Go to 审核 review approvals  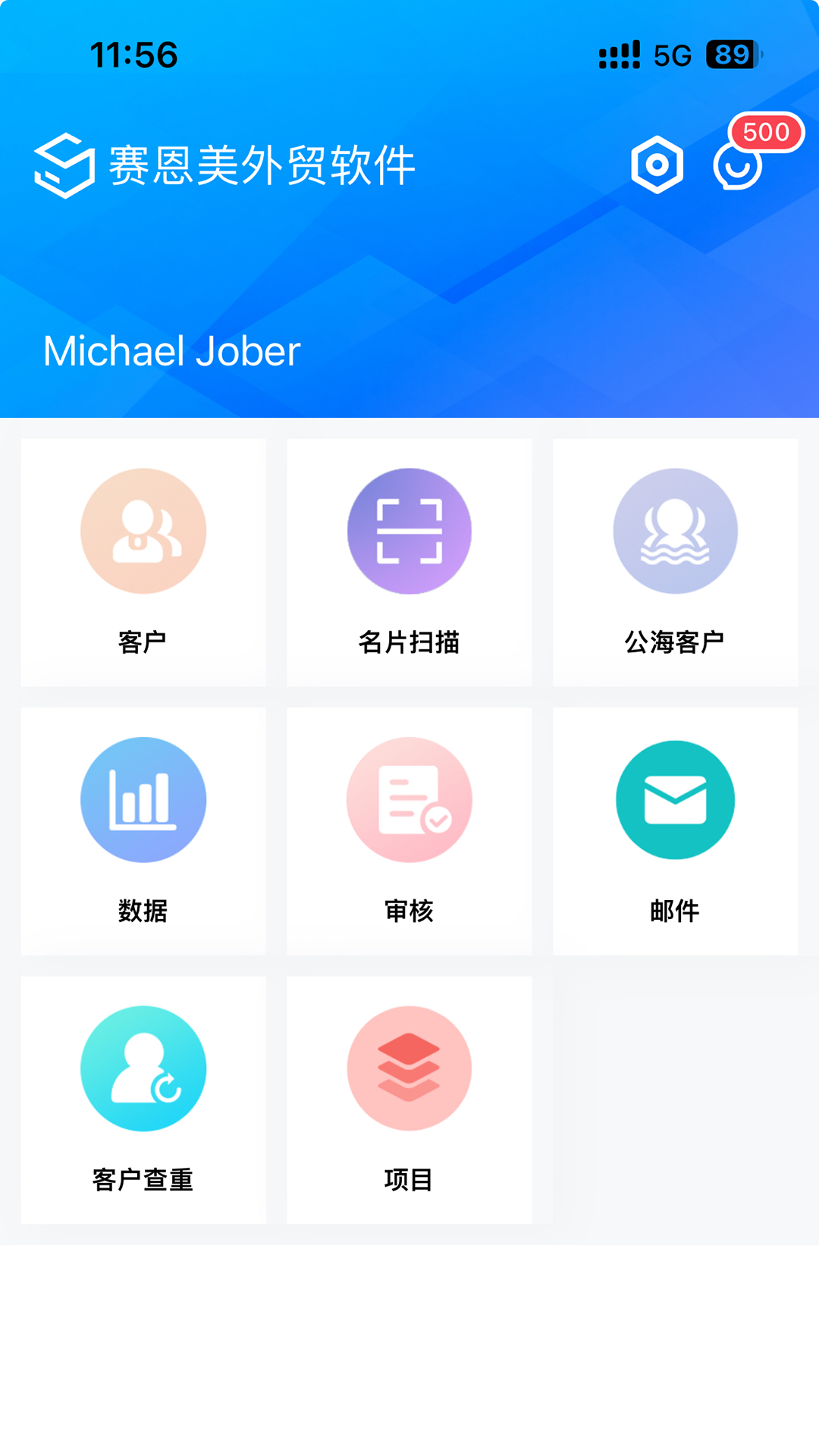(409, 830)
